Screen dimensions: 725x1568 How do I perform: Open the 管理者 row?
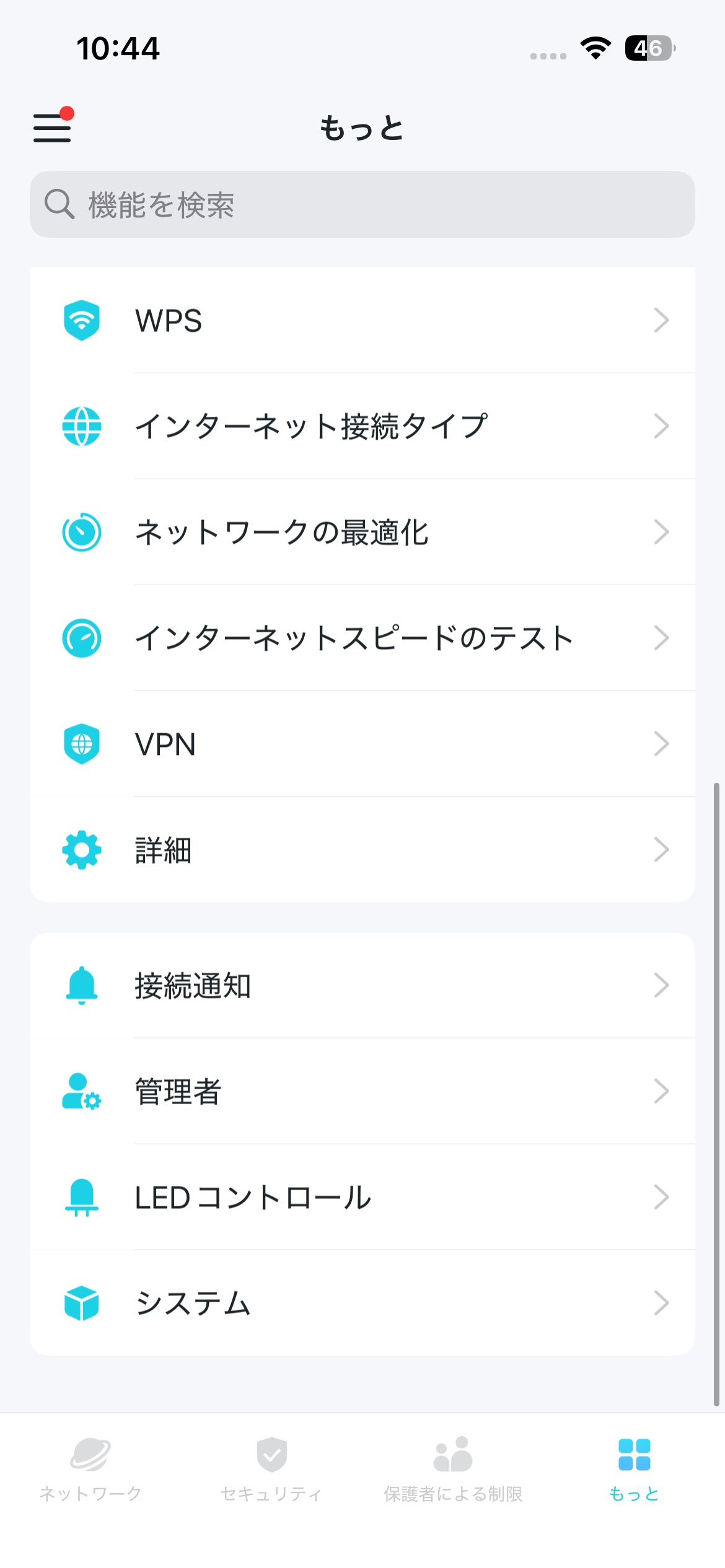click(x=362, y=1091)
